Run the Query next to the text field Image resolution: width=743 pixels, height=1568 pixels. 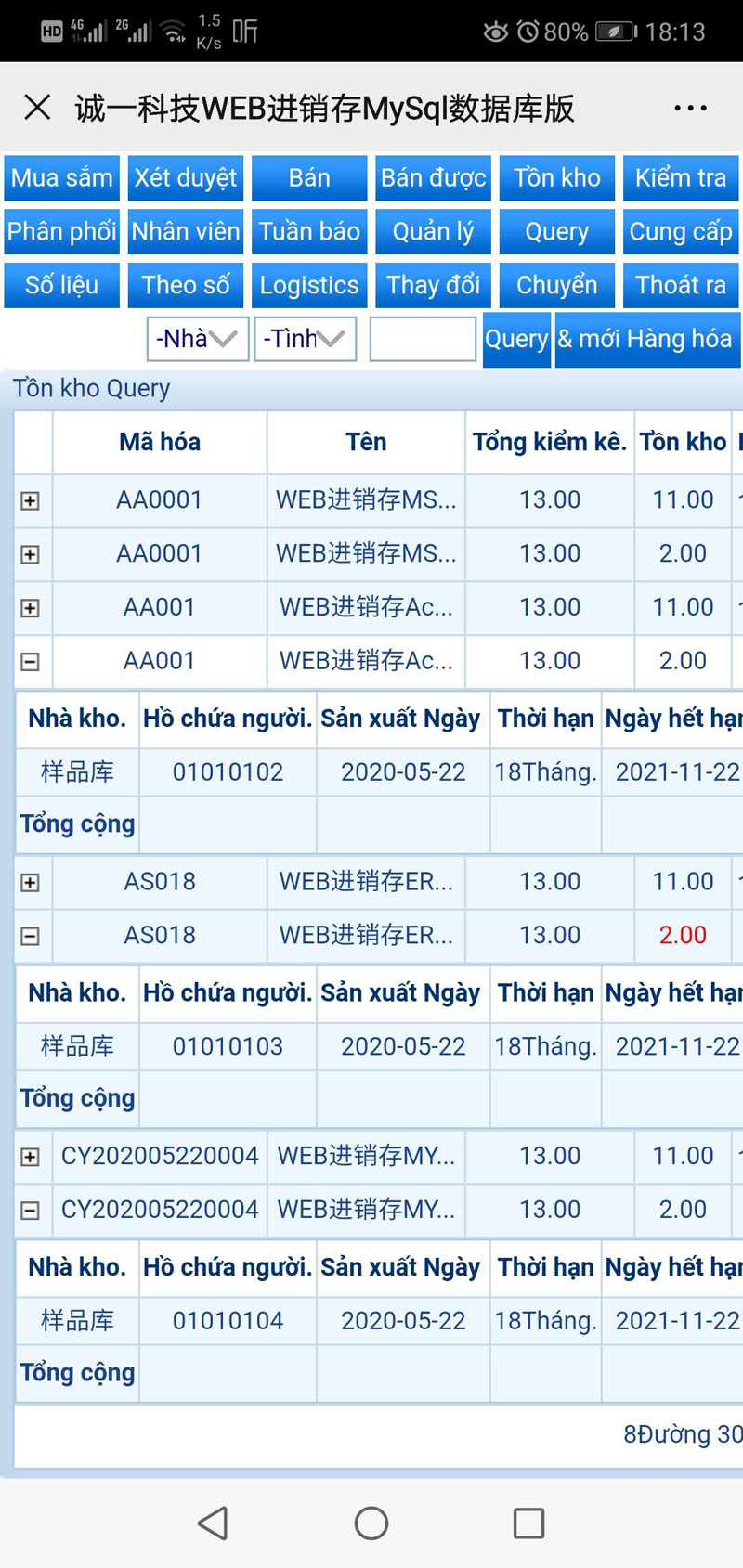pos(516,339)
